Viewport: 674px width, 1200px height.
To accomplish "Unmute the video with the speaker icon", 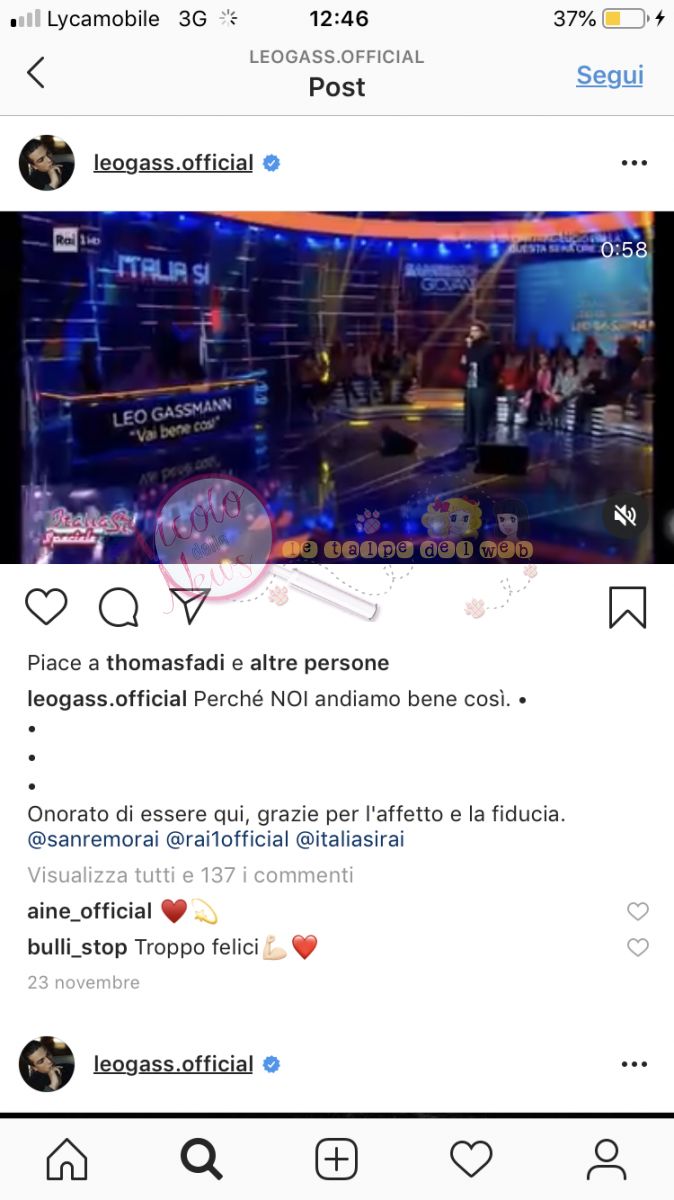I will [625, 516].
